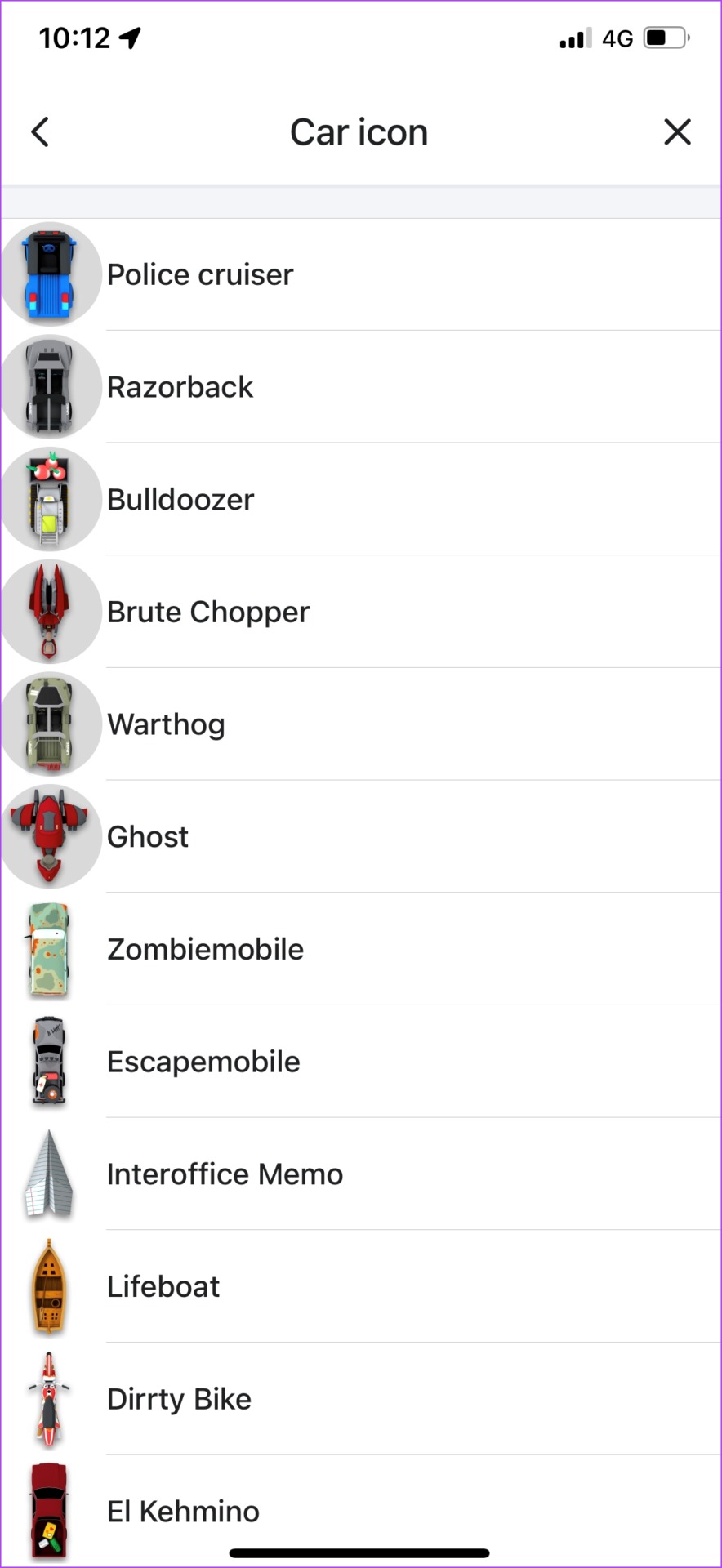Choose the Escapemobile icon

204,1062
